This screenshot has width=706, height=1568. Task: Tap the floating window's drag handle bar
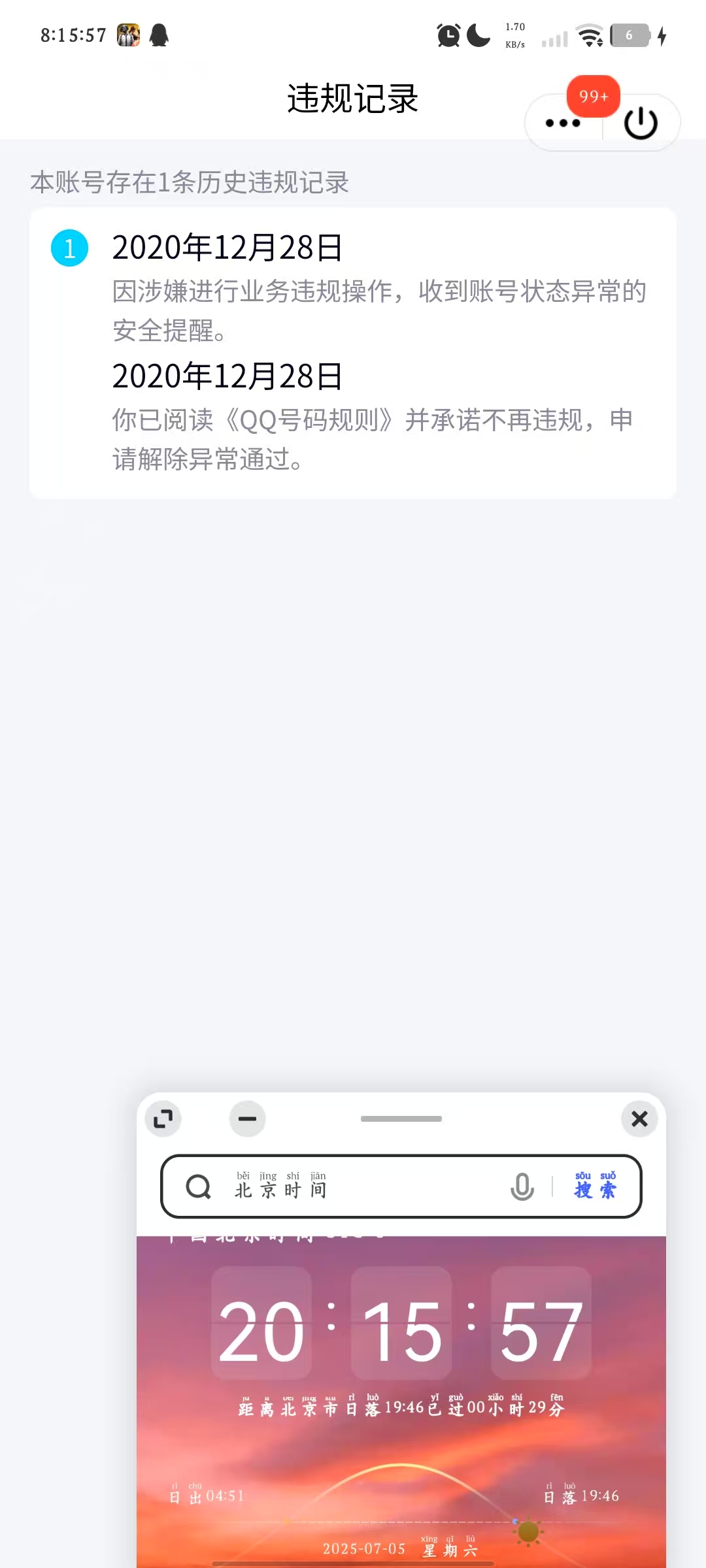pyautogui.click(x=401, y=1119)
